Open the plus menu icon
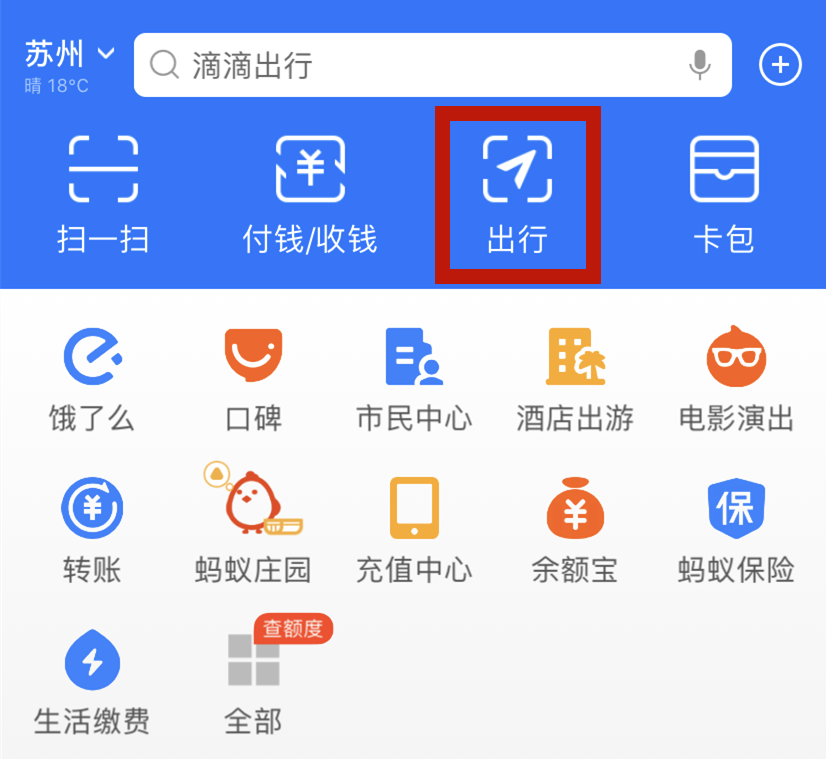826x759 pixels. click(x=780, y=65)
